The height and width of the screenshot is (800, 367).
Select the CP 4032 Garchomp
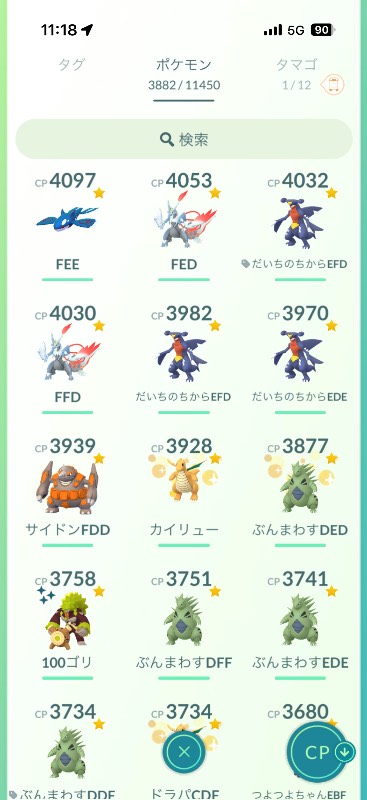[x=300, y=224]
